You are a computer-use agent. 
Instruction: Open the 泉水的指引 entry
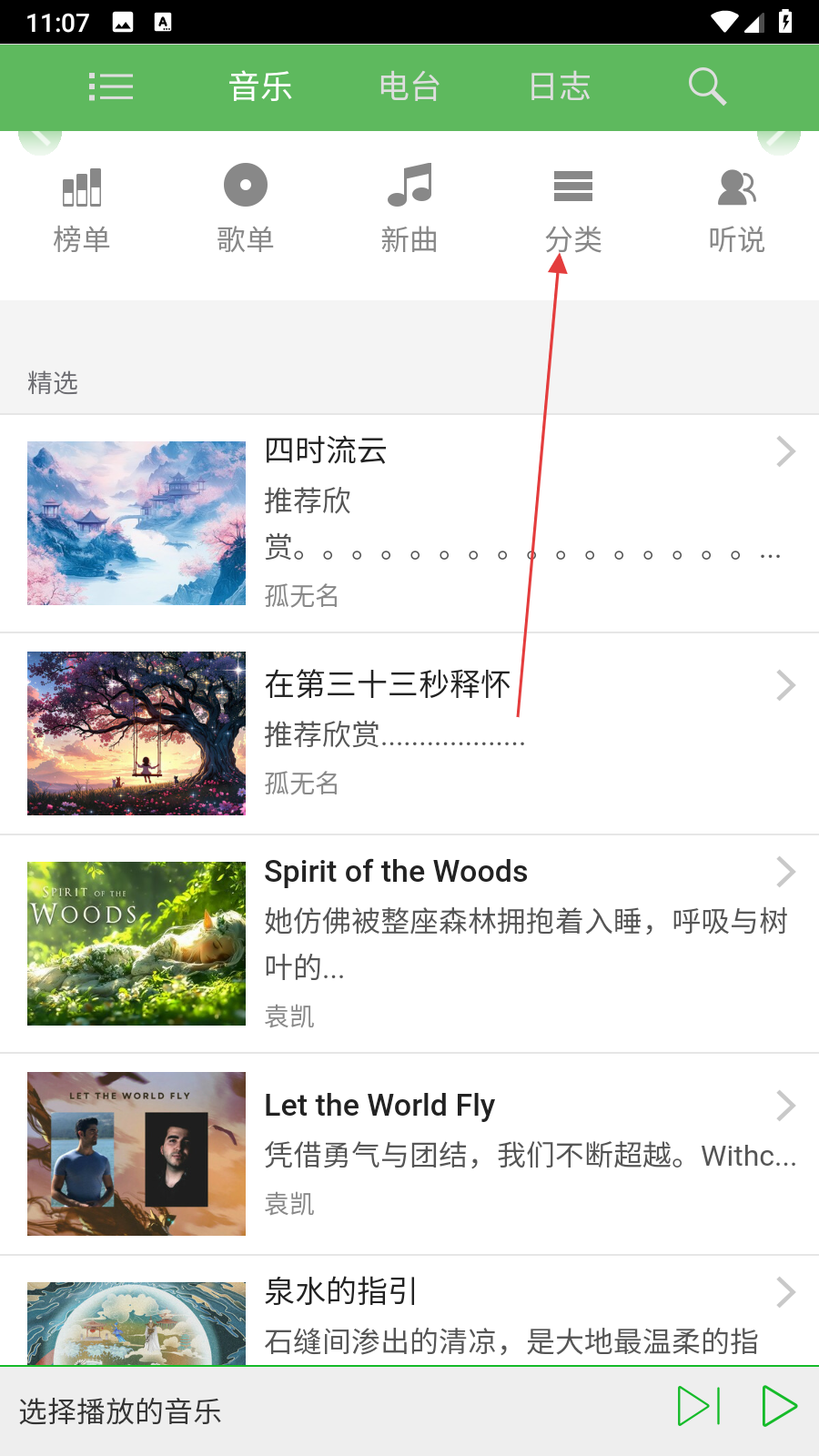(409, 1315)
